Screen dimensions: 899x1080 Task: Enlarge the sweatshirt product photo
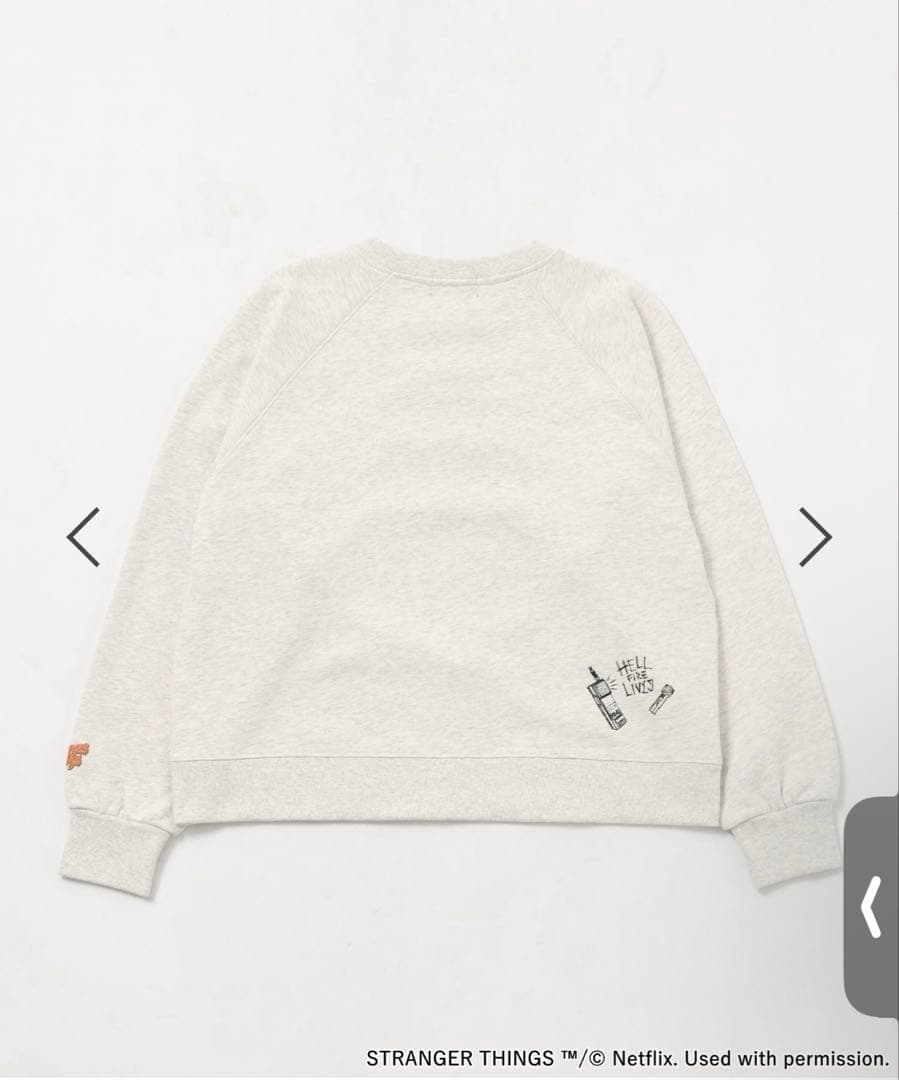point(450,560)
